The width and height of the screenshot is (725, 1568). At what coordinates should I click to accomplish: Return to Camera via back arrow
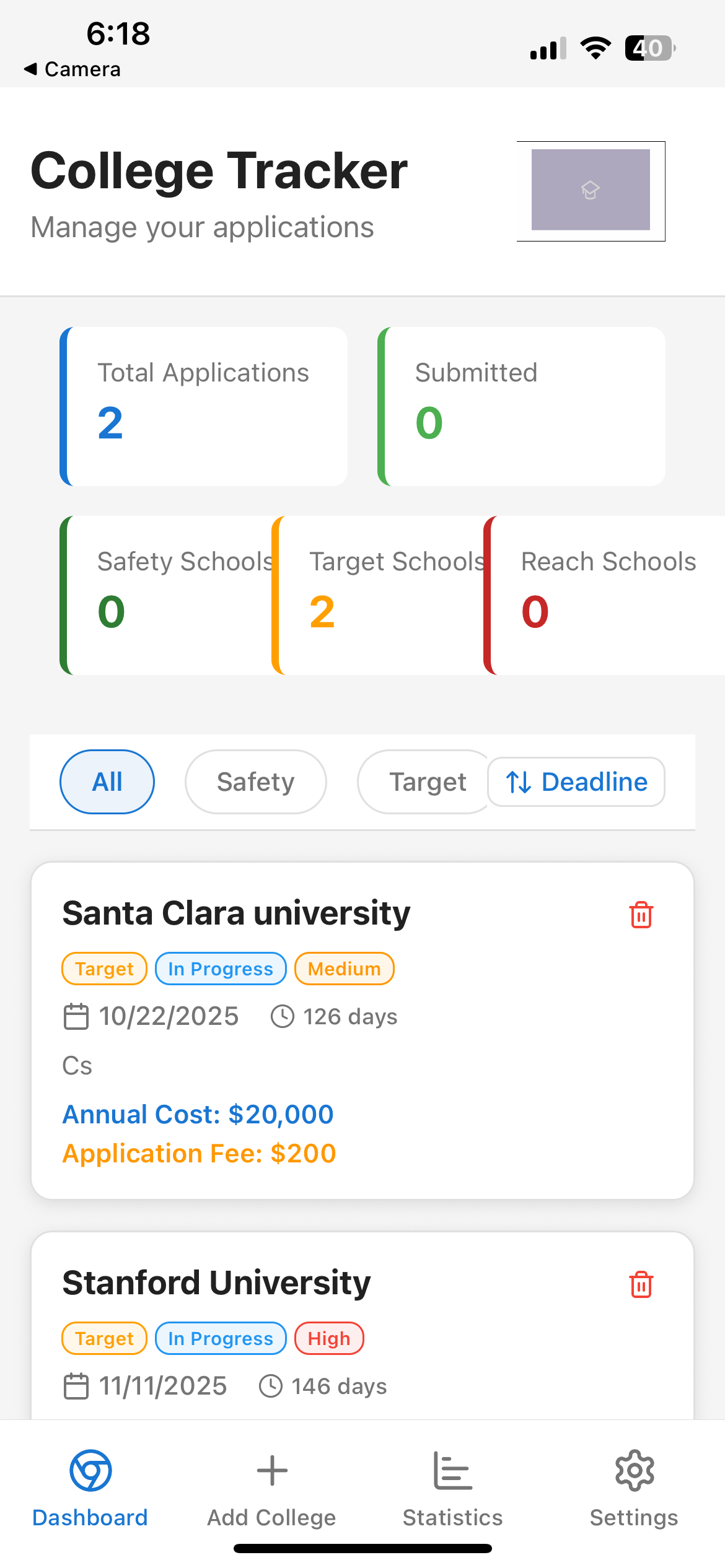pos(72,69)
